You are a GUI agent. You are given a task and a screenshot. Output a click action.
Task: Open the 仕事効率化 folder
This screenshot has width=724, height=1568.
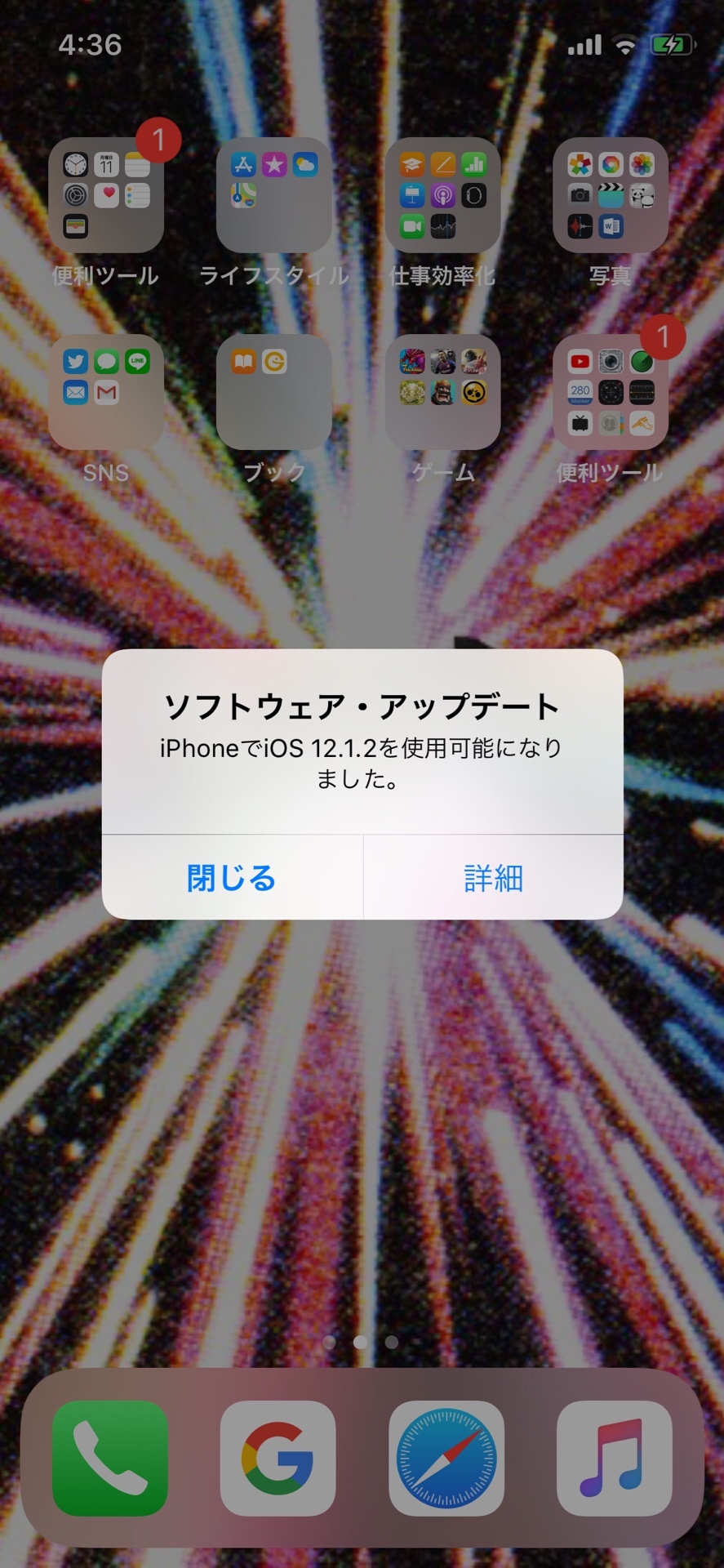click(442, 195)
